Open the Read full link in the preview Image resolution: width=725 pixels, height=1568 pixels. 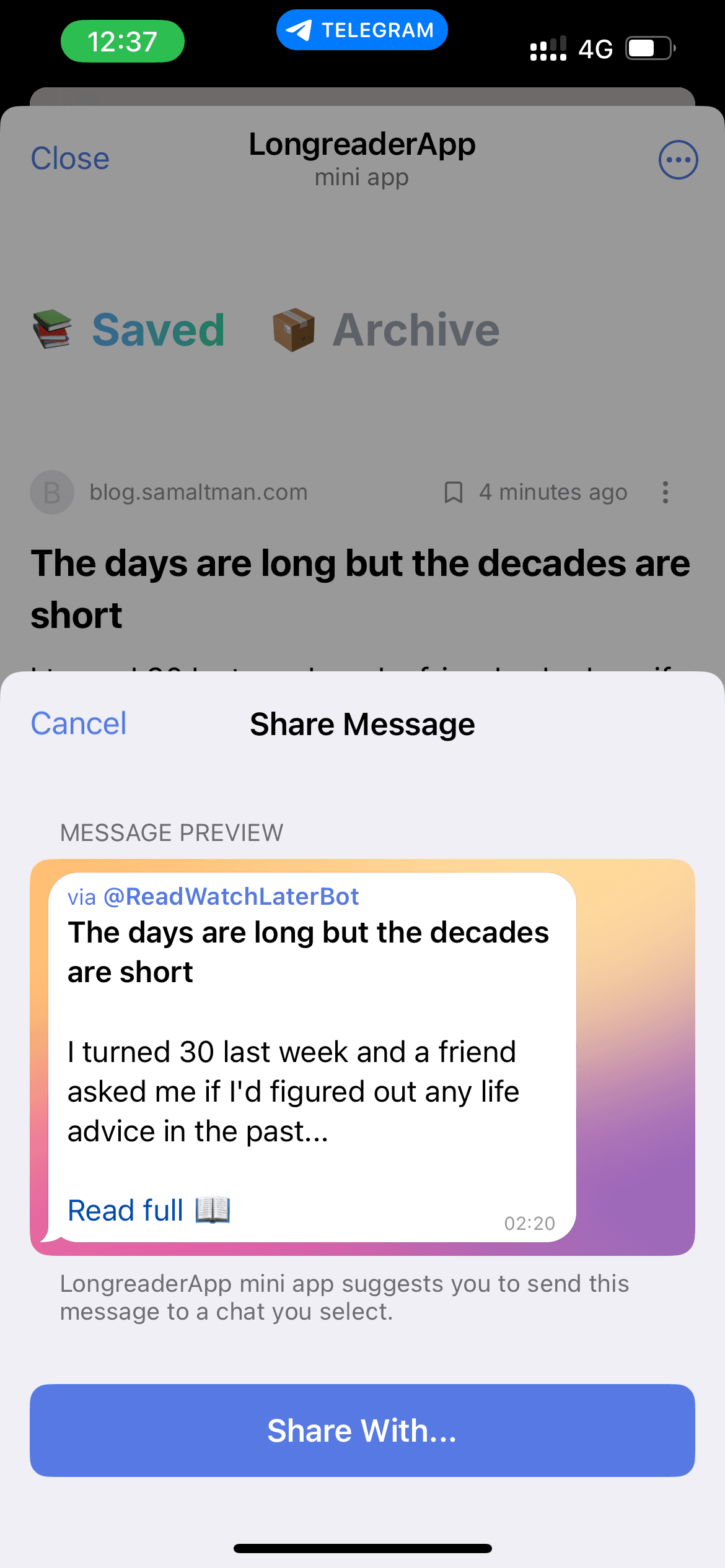coord(149,1210)
